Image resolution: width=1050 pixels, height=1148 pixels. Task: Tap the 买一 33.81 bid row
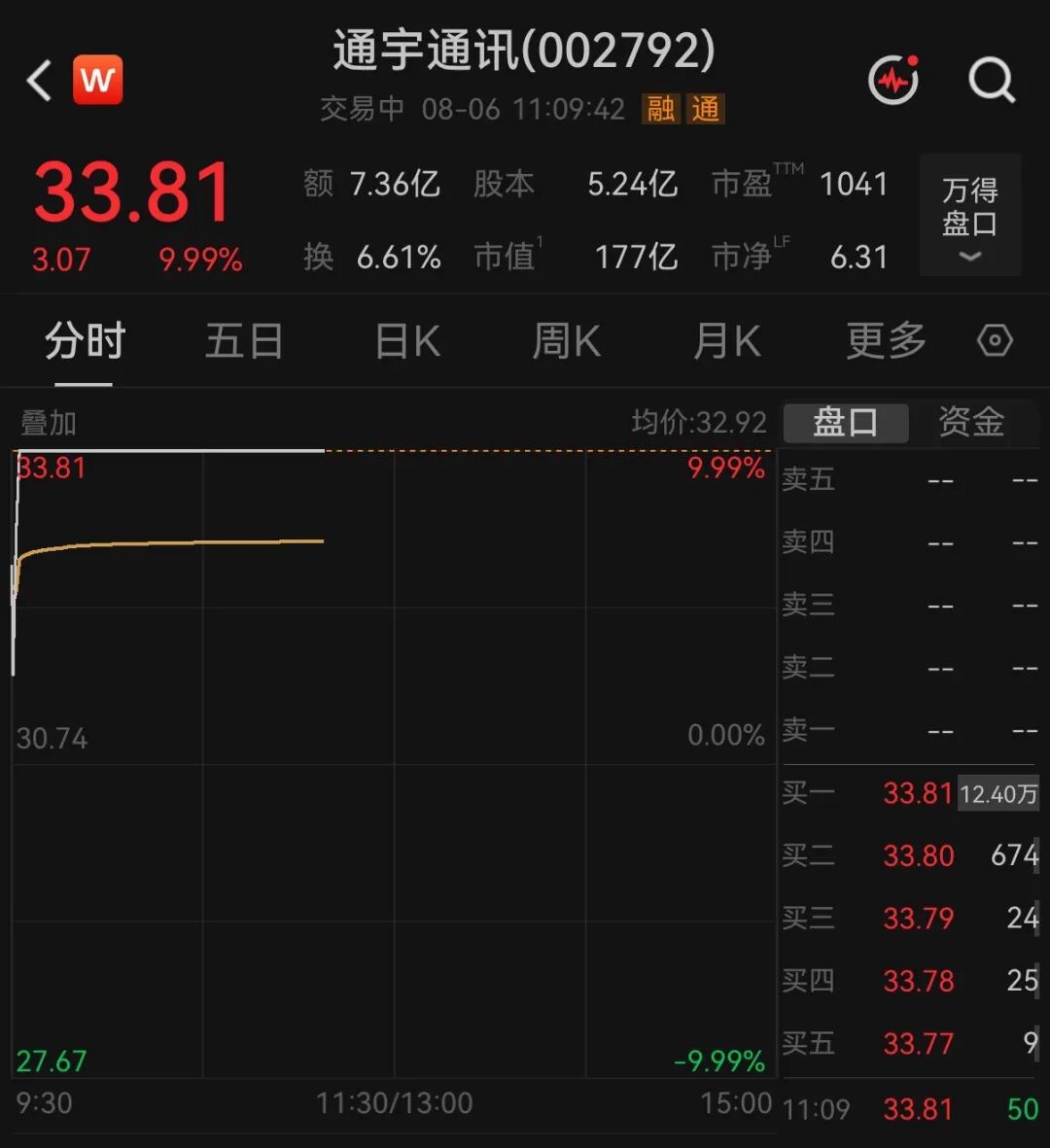[910, 793]
